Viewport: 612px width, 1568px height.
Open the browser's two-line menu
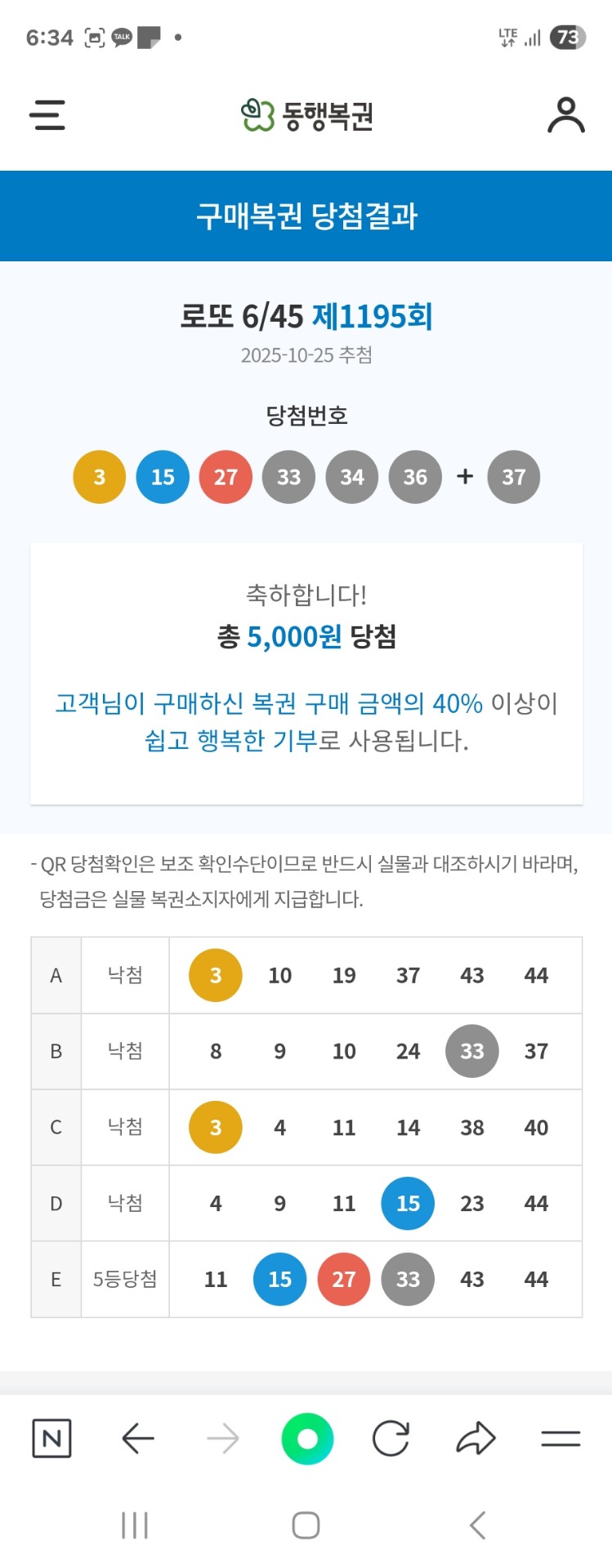pyautogui.click(x=561, y=1438)
